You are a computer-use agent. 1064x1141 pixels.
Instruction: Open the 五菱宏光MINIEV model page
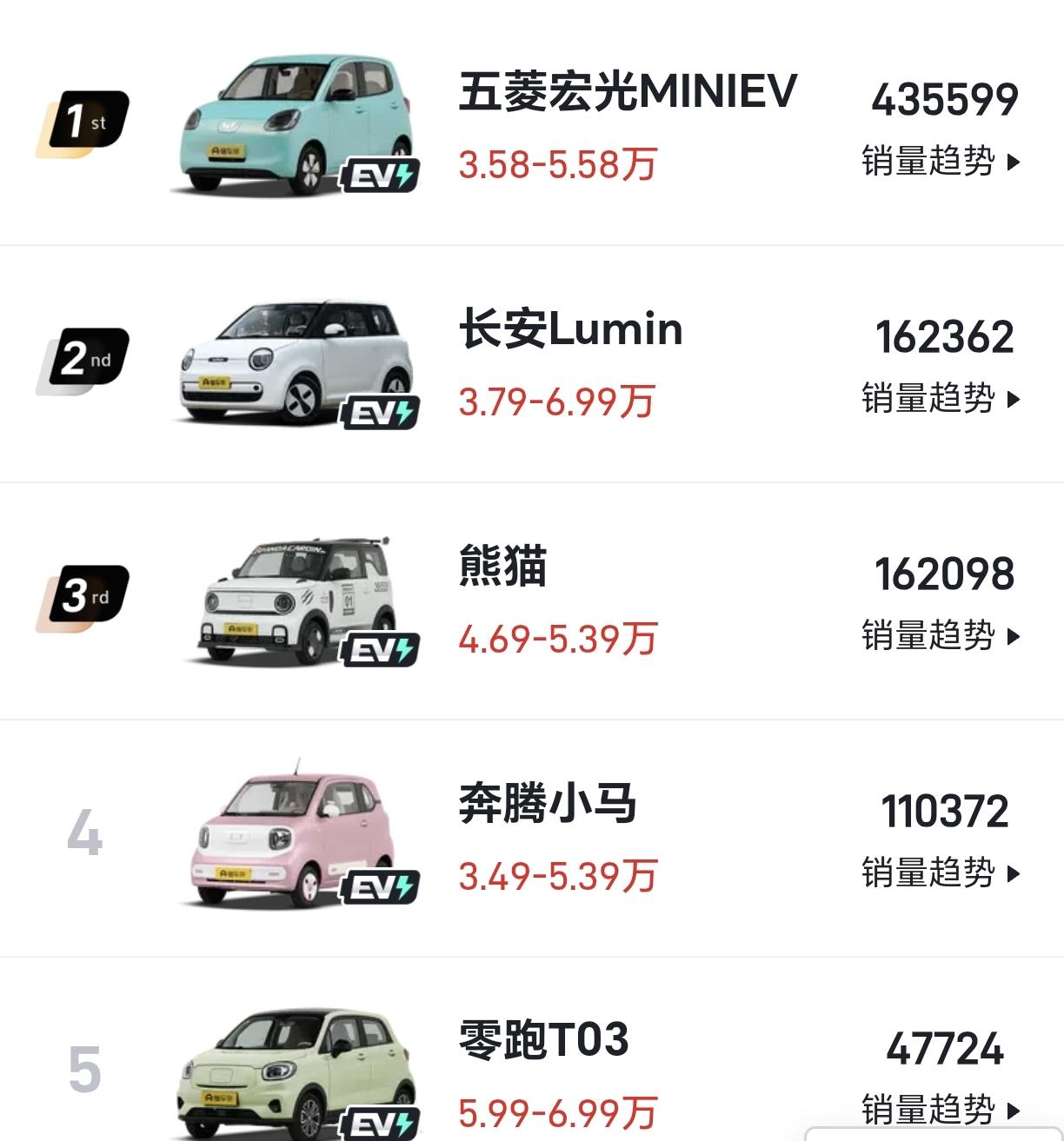626,93
